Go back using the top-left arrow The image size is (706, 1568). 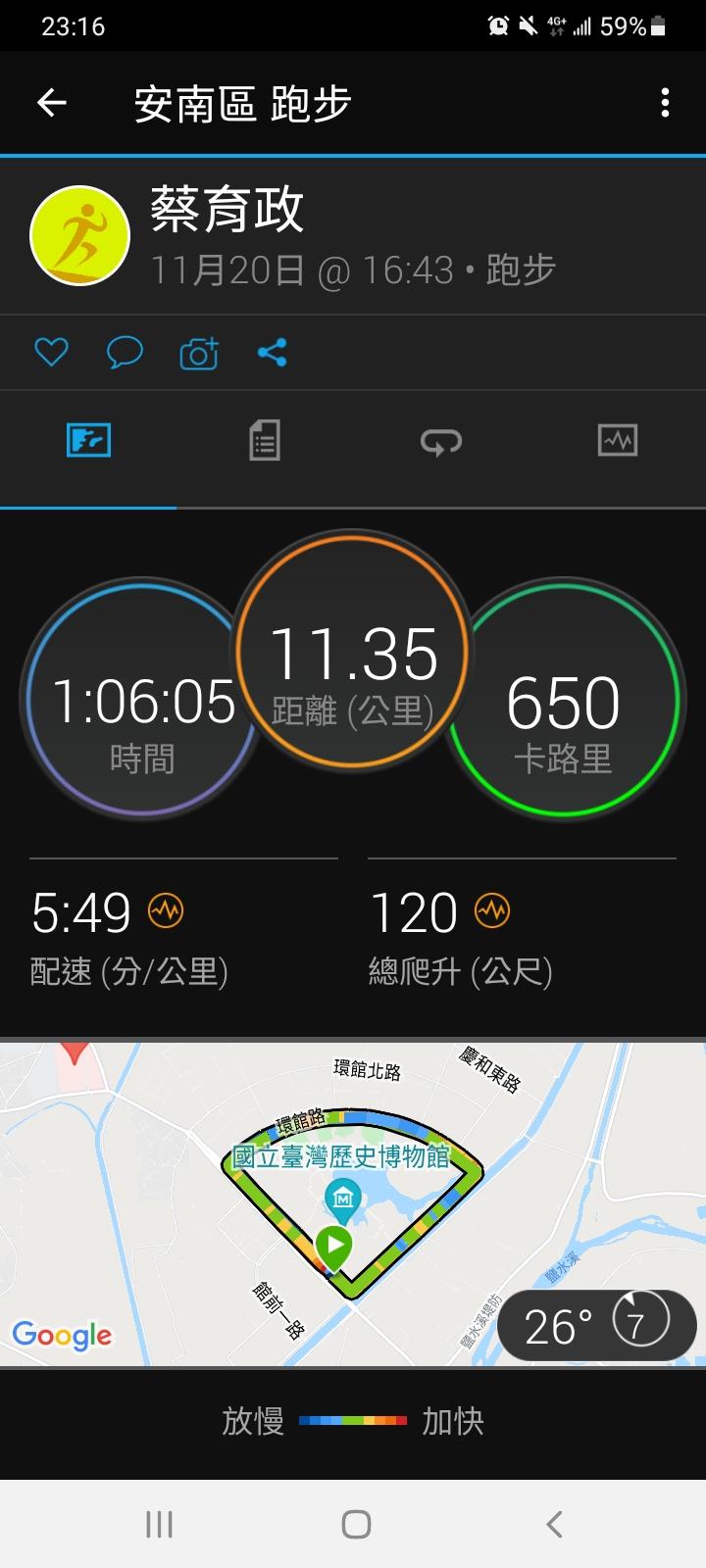tap(51, 103)
